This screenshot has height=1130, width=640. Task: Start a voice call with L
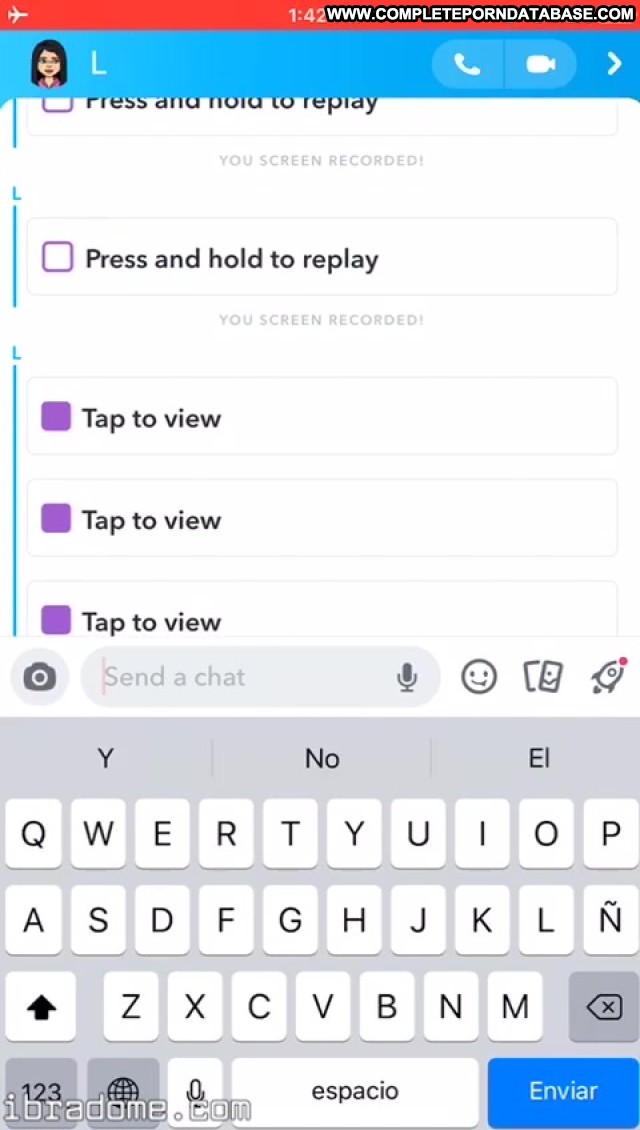(x=468, y=64)
